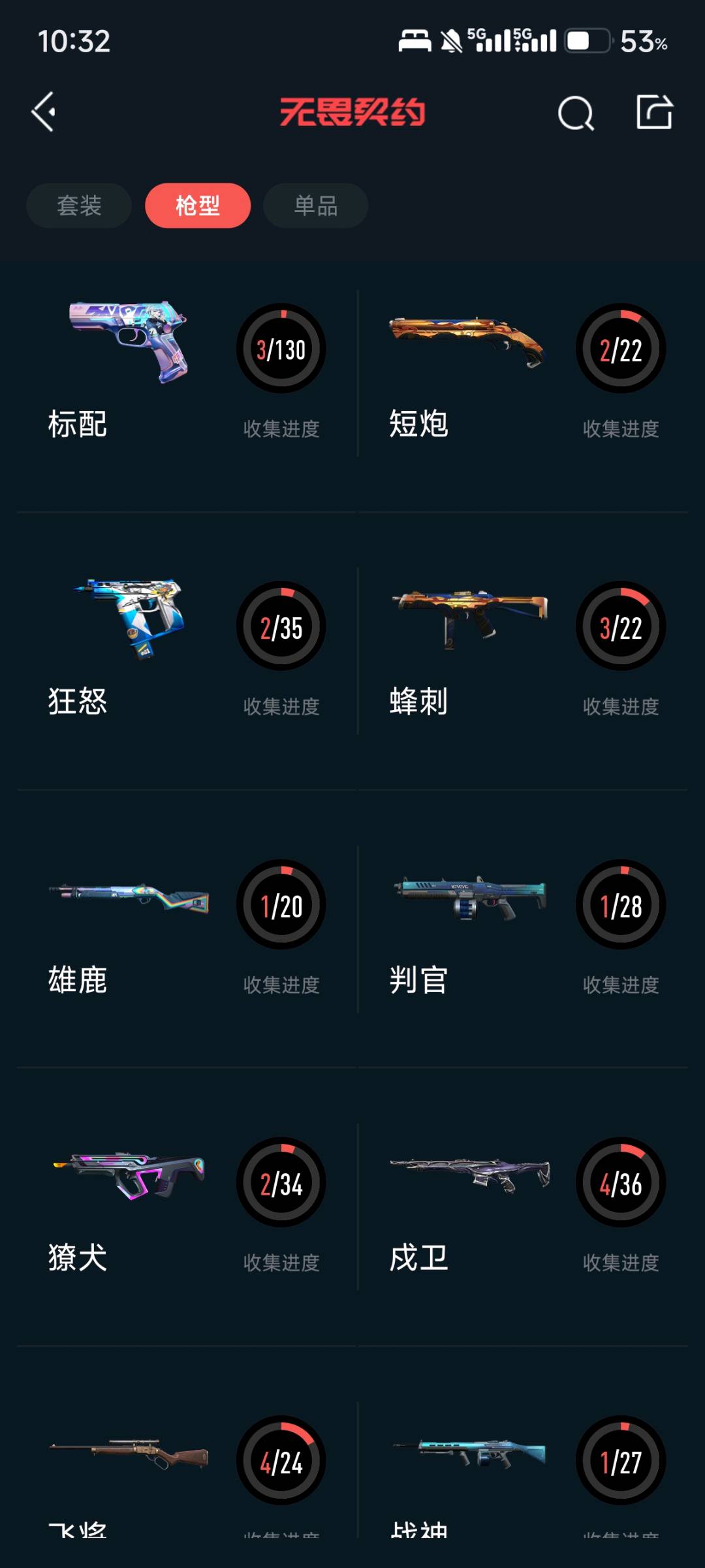
Task: Switch to the 套装 tab
Action: (x=79, y=206)
